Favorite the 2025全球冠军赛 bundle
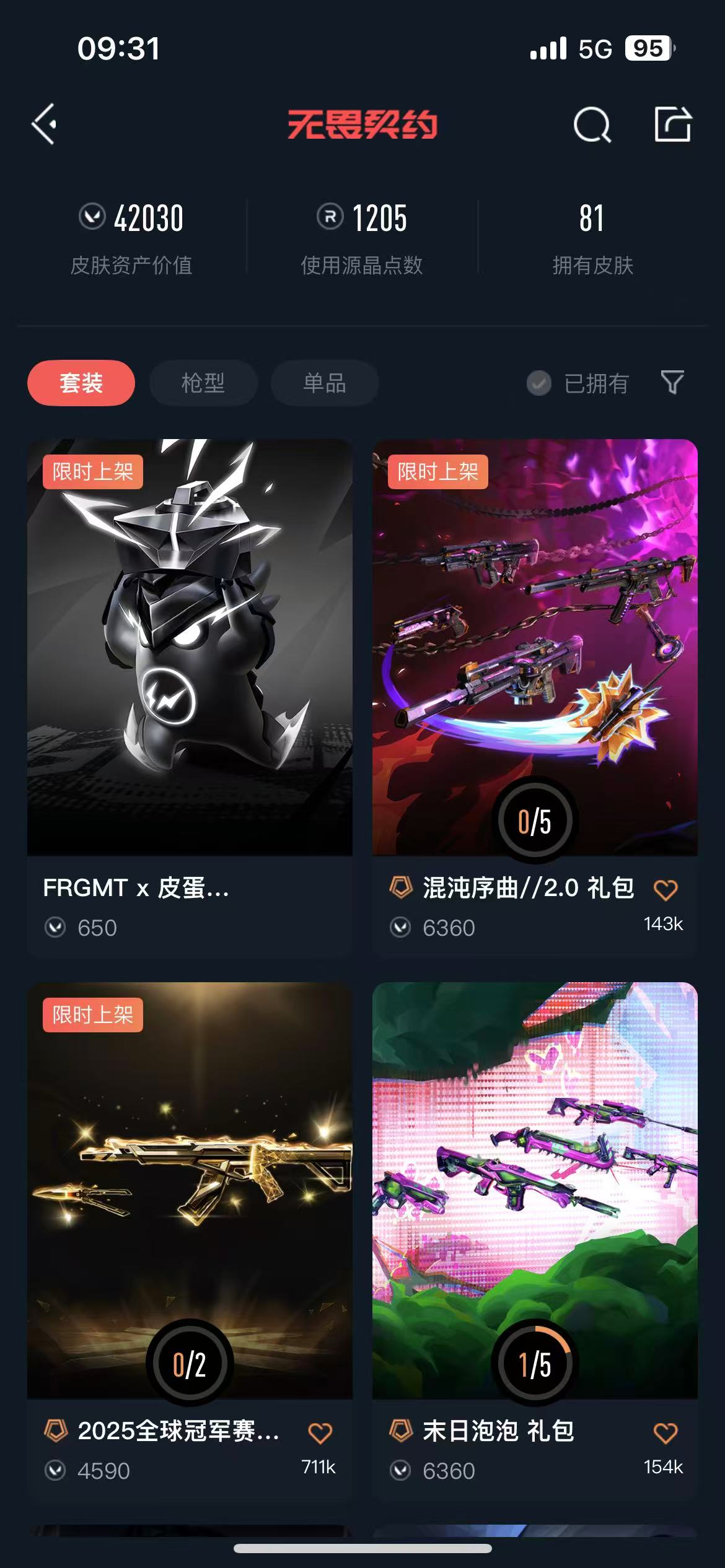 coord(320,1432)
